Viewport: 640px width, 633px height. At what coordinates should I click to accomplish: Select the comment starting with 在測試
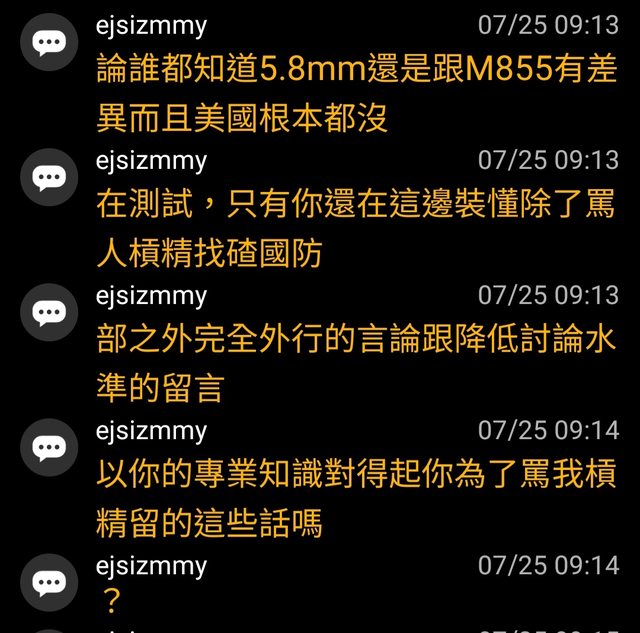pyautogui.click(x=355, y=229)
